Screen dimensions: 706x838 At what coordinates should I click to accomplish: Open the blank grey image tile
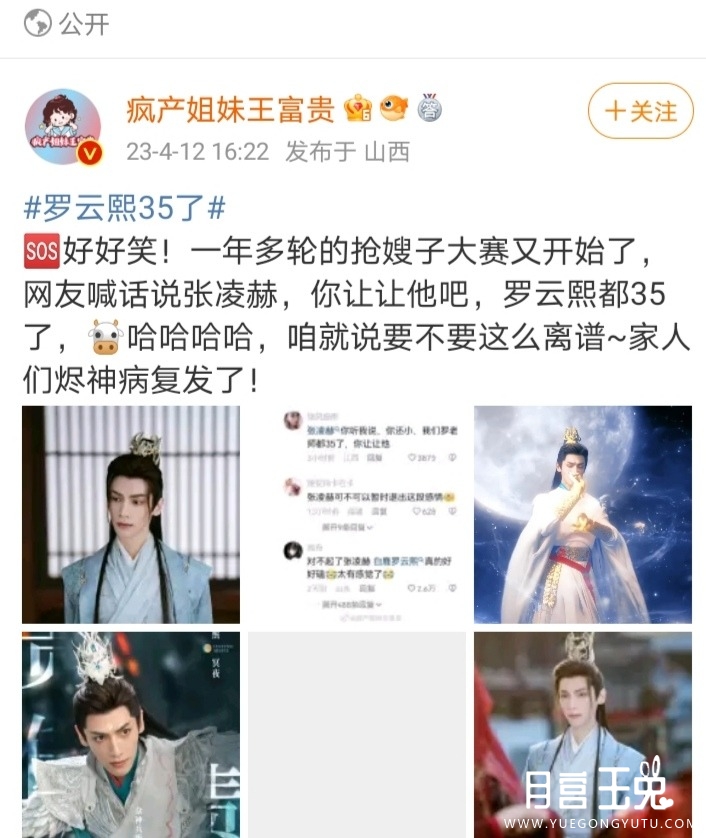click(357, 734)
